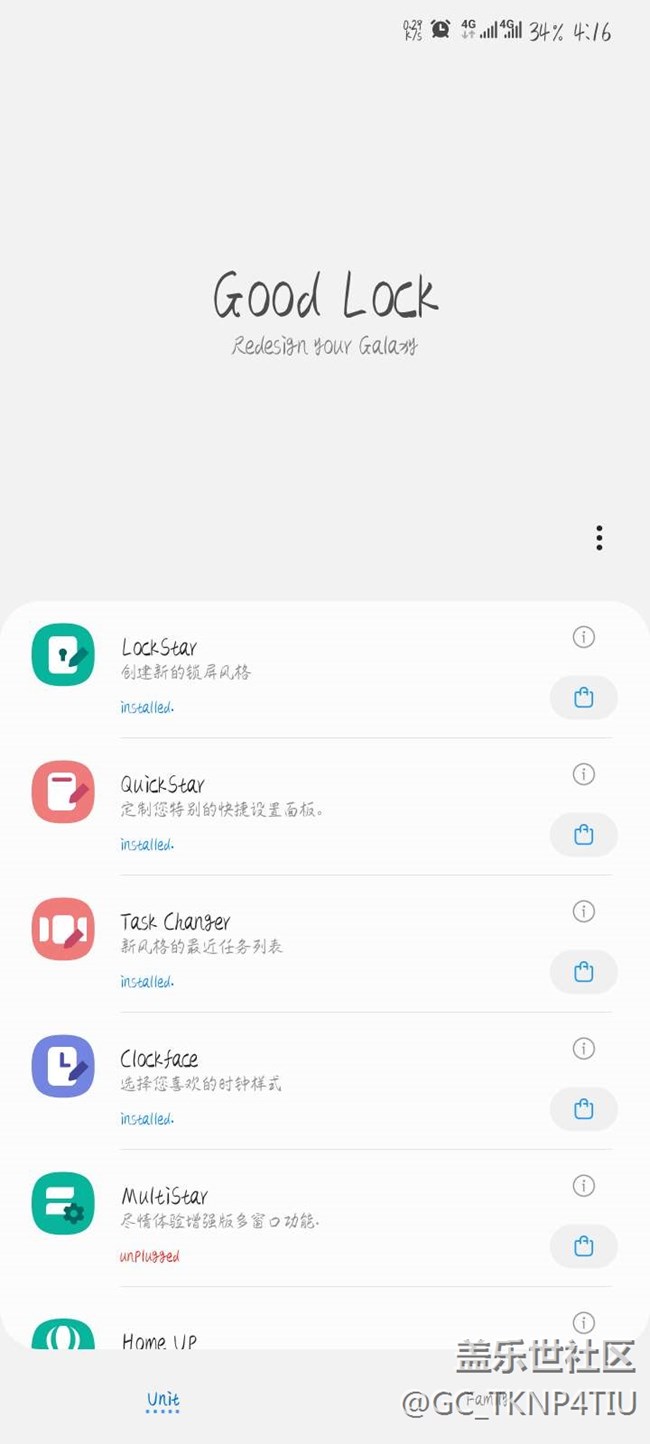Tap the store bag button for Task Changer
The height and width of the screenshot is (1444, 650).
[584, 972]
